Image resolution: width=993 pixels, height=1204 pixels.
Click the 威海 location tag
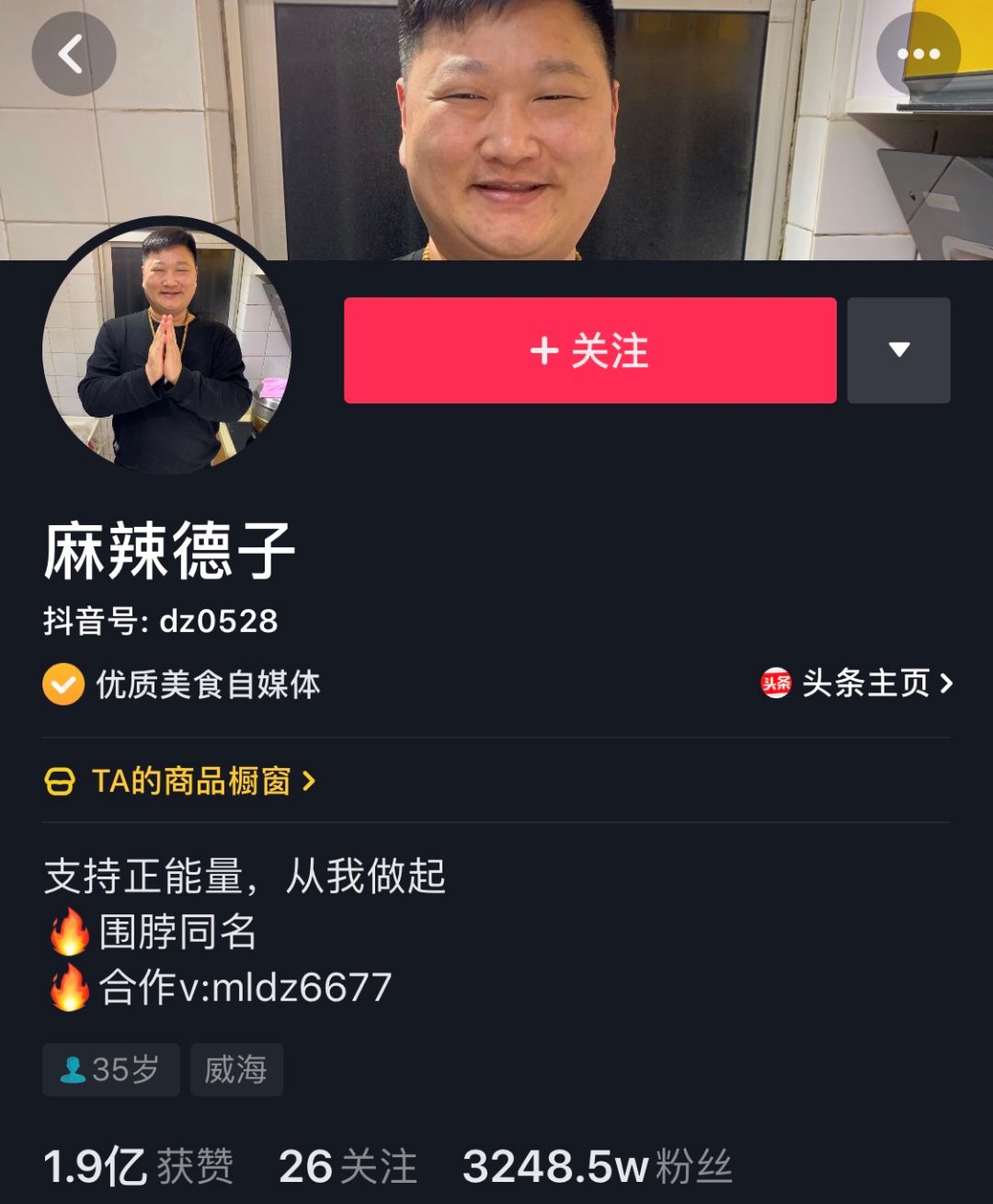point(236,1068)
